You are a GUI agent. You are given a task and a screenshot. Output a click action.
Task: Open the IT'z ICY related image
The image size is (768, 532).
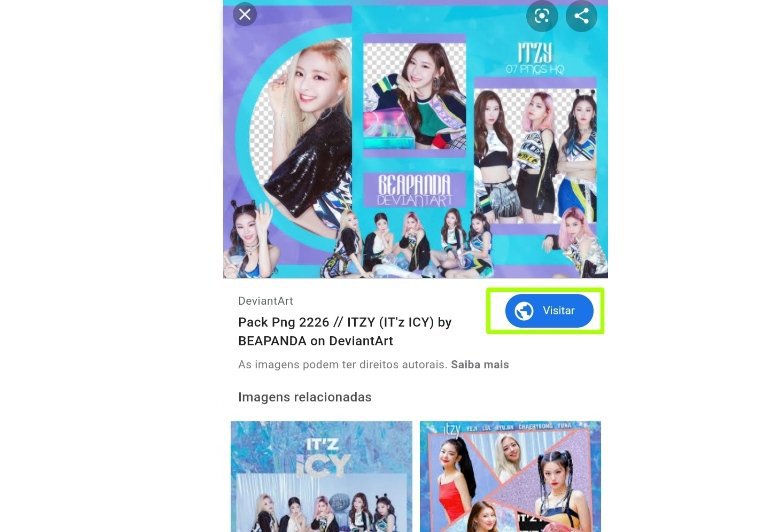point(321,476)
